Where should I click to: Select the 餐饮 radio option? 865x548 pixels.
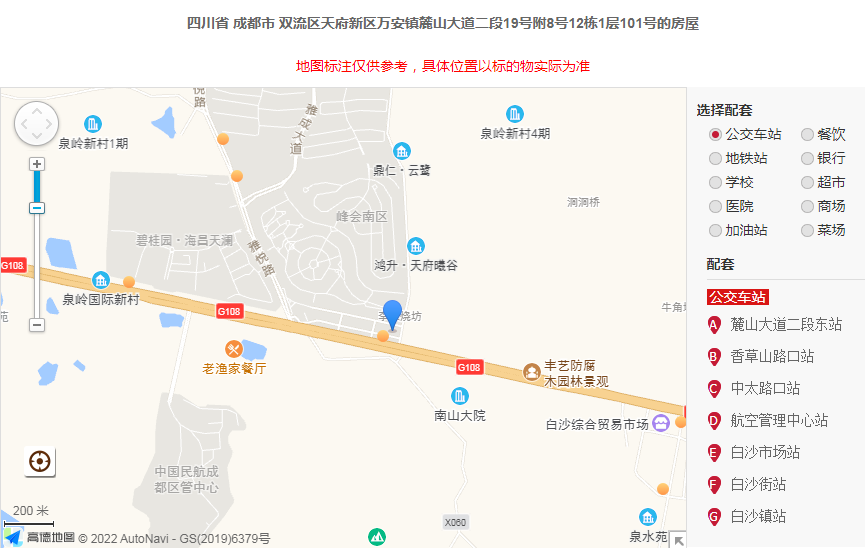807,134
